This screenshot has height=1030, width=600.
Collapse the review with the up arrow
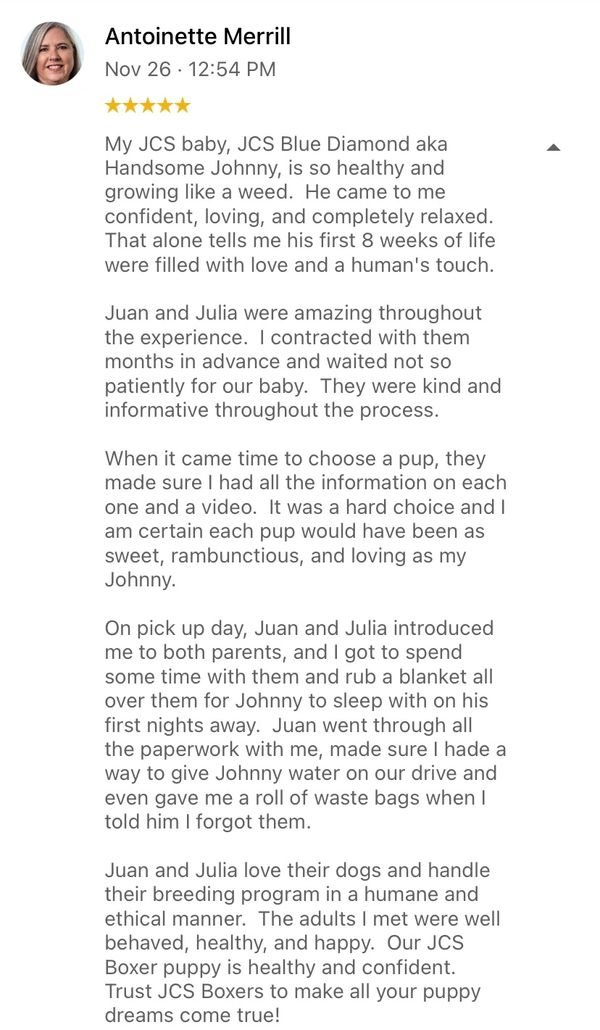(553, 148)
